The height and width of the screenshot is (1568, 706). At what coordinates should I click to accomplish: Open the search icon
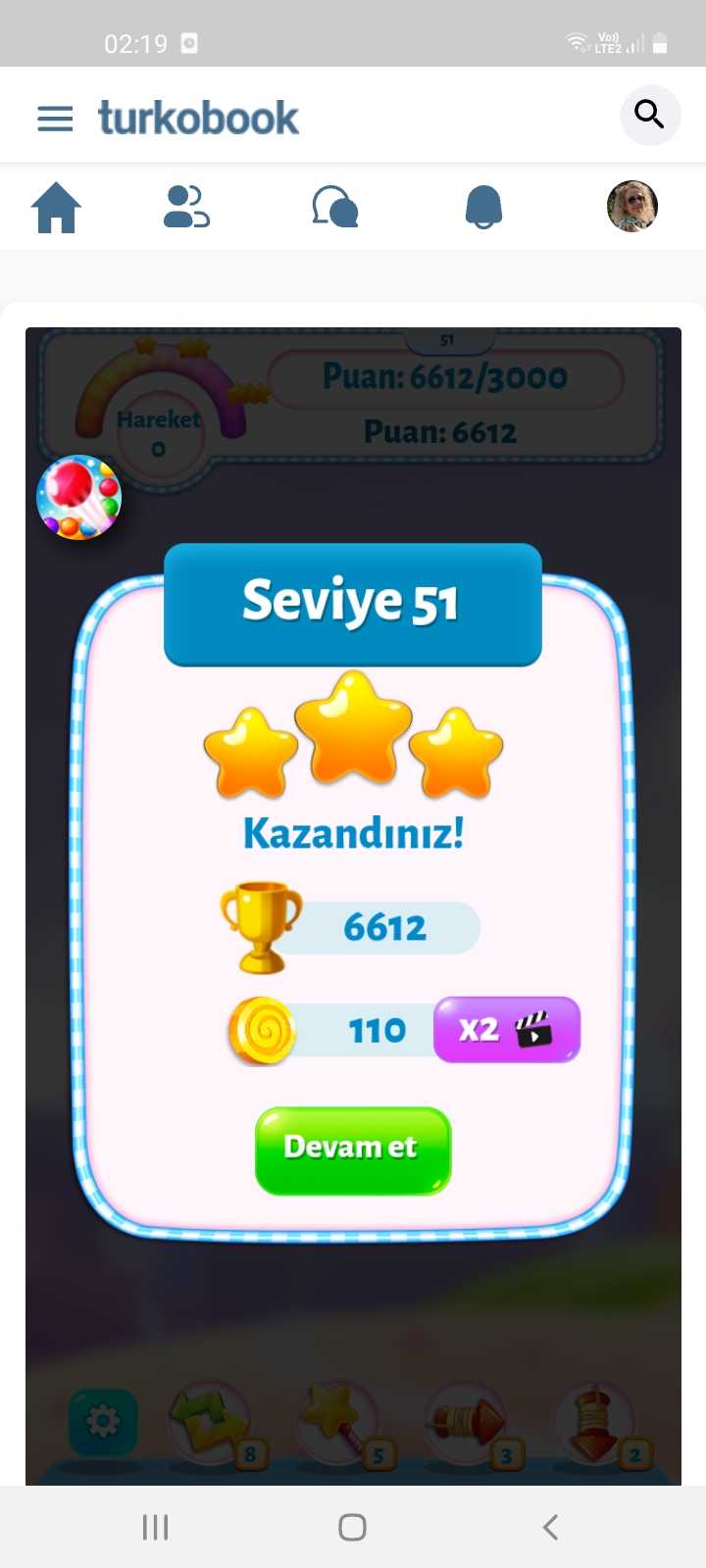[x=649, y=115]
